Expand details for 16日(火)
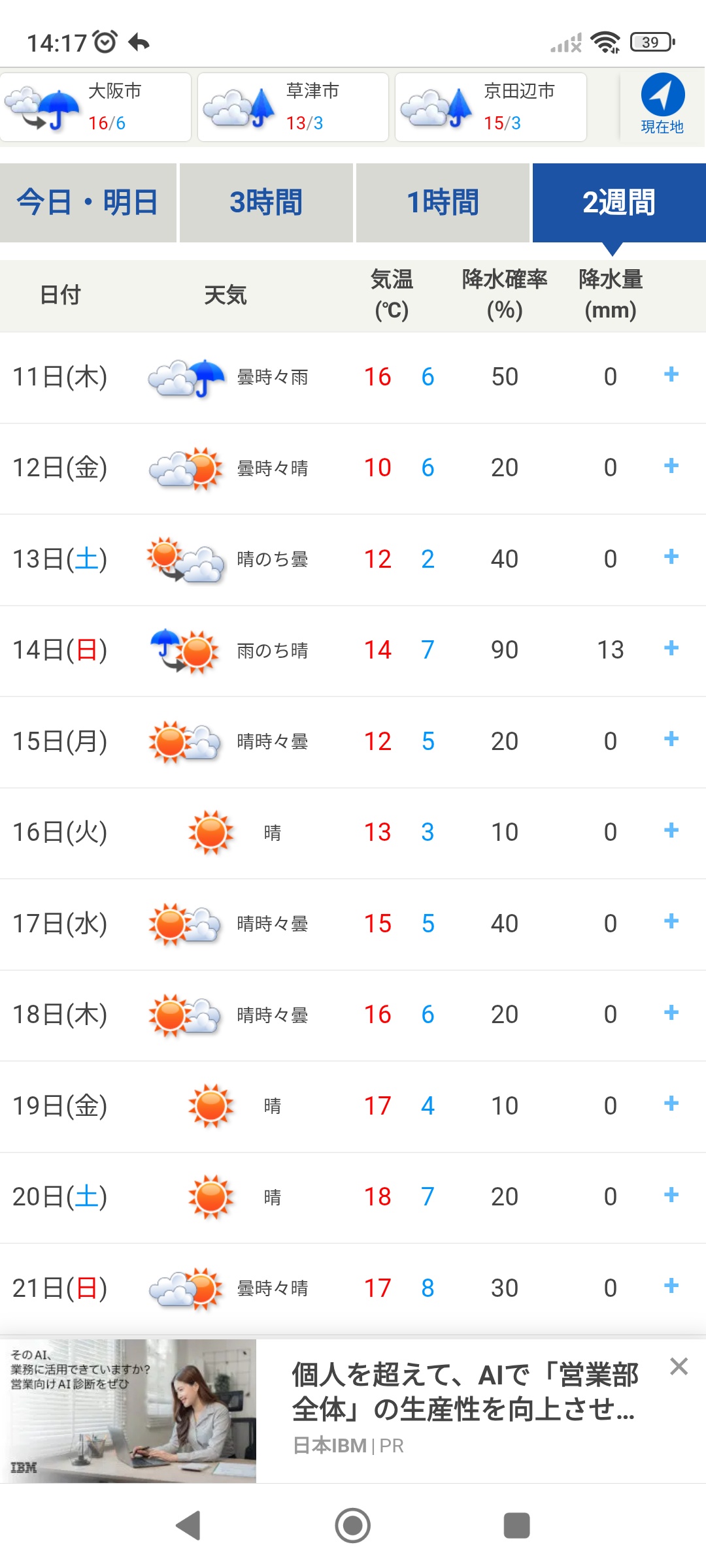This screenshot has height=1568, width=706. tap(671, 831)
